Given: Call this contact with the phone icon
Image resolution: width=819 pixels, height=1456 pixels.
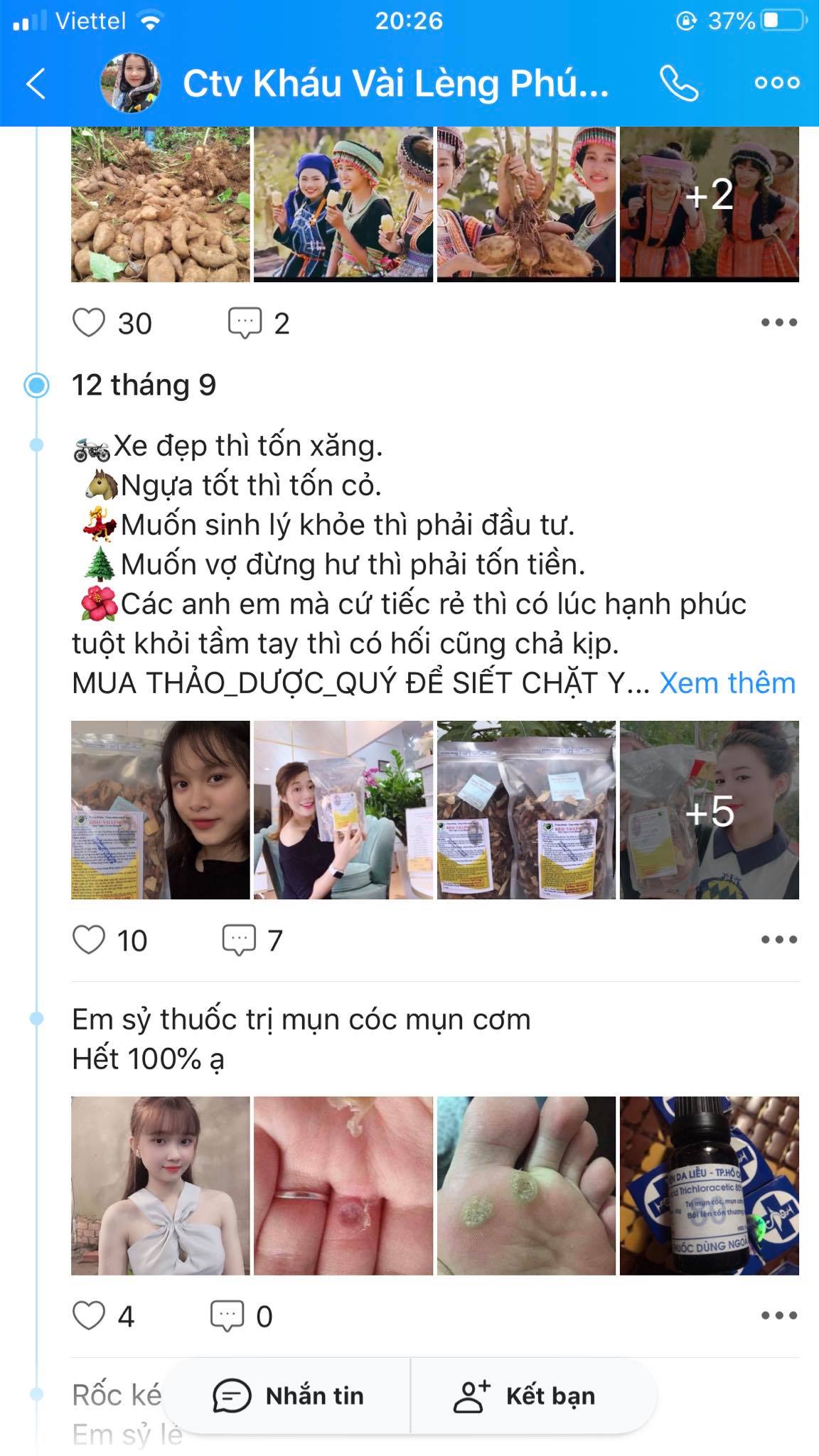Looking at the screenshot, I should [679, 83].
